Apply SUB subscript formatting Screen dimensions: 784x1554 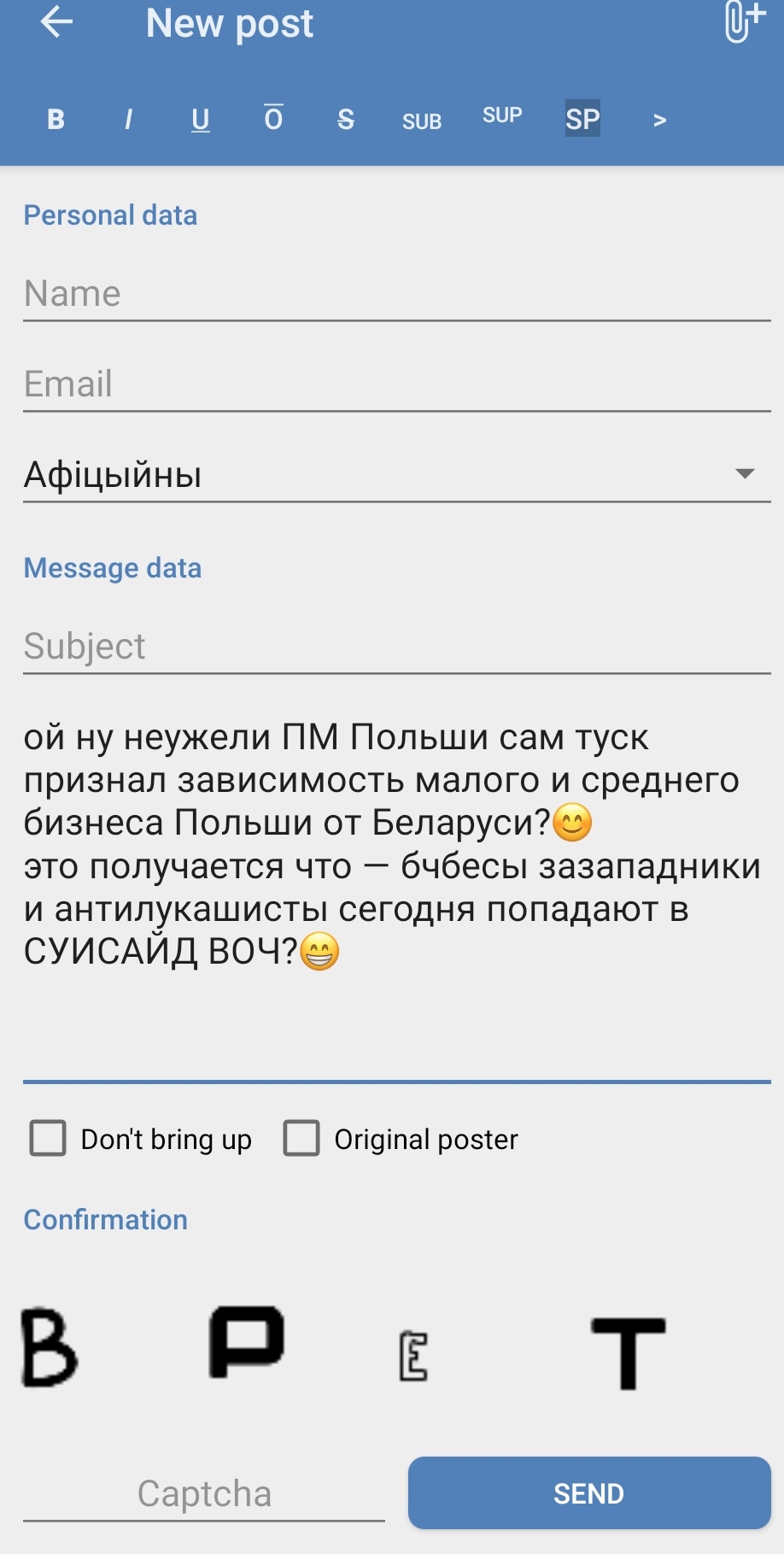pos(422,121)
